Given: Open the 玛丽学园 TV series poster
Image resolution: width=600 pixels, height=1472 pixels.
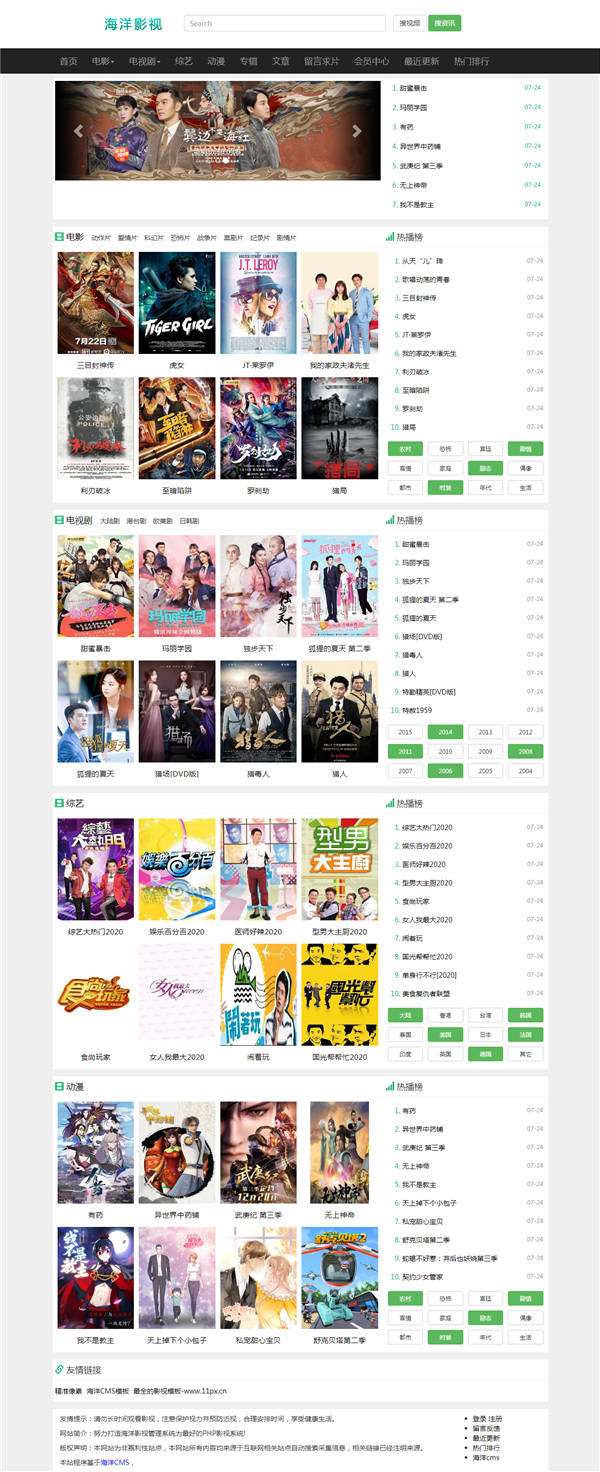Looking at the screenshot, I should click(x=177, y=586).
